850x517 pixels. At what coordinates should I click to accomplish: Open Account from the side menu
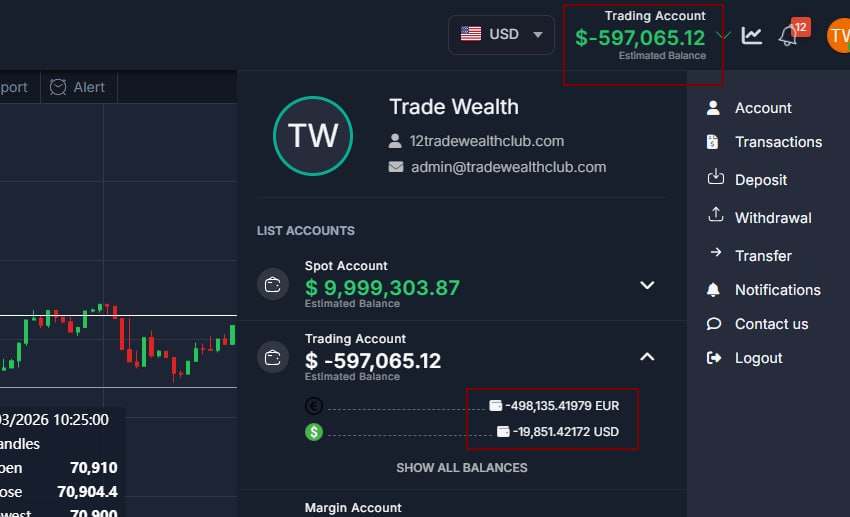pyautogui.click(x=762, y=108)
